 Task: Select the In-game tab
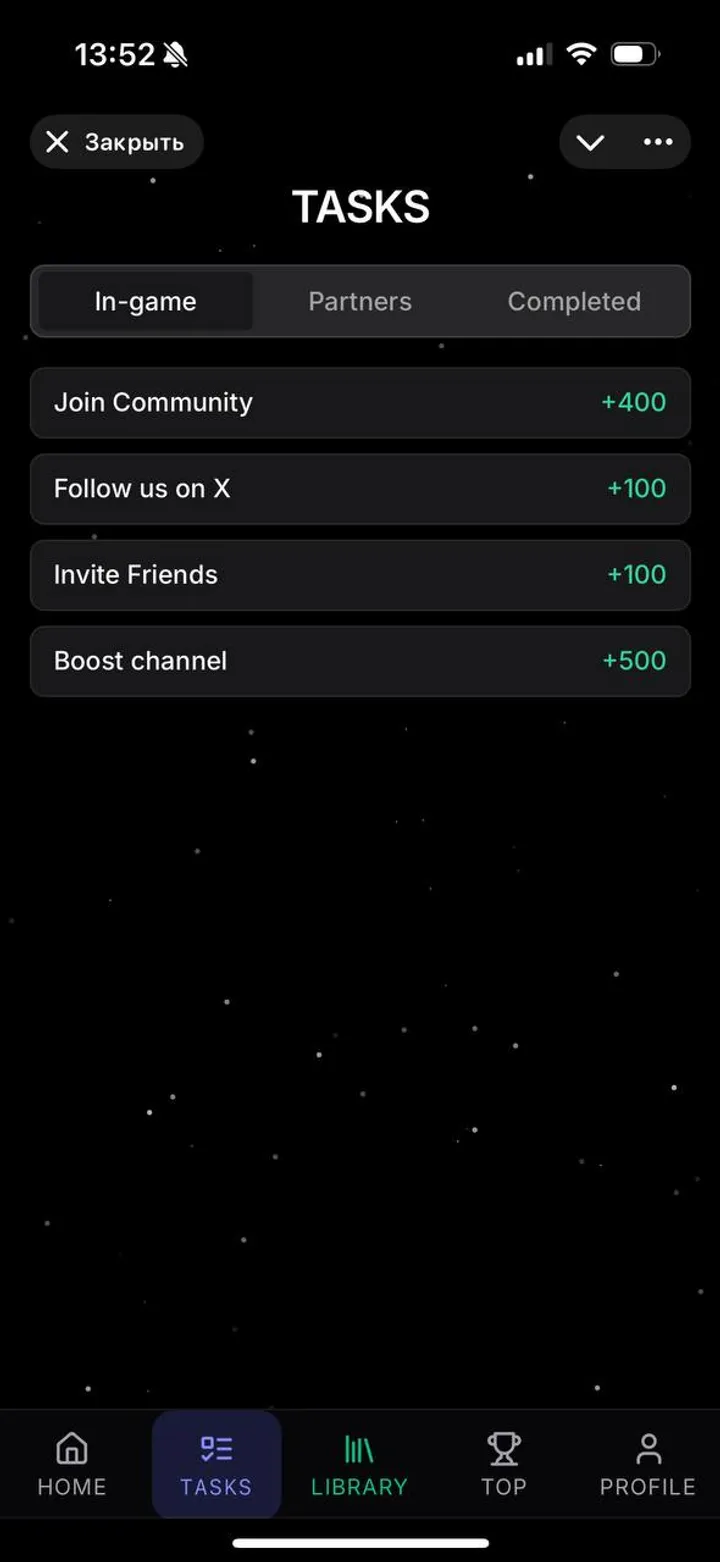[x=144, y=301]
